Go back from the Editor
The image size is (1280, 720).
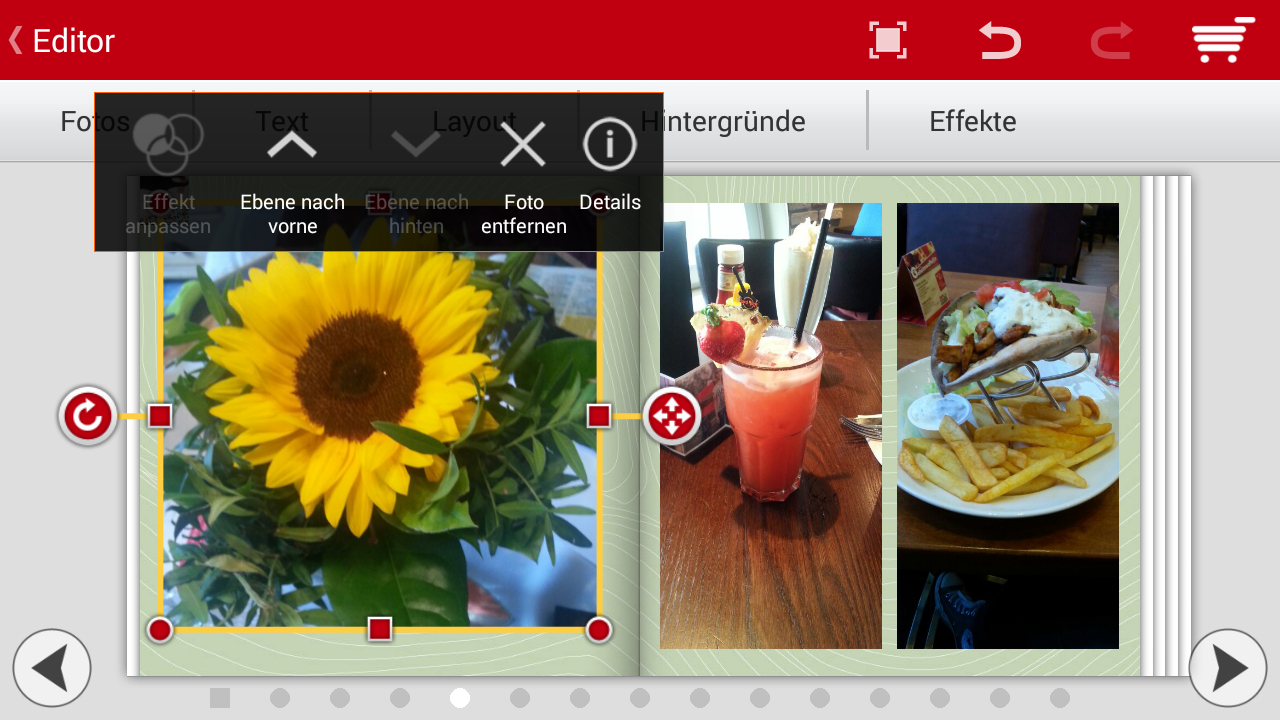tap(60, 41)
